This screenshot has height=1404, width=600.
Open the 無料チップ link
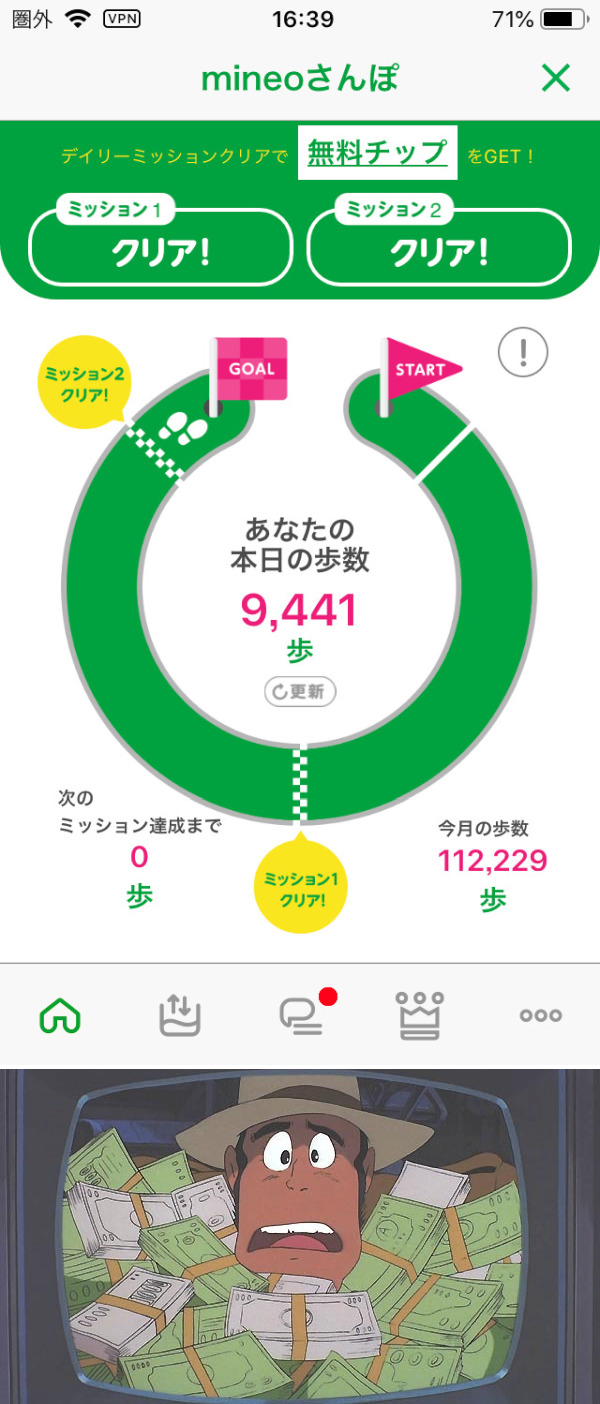pyautogui.click(x=377, y=153)
